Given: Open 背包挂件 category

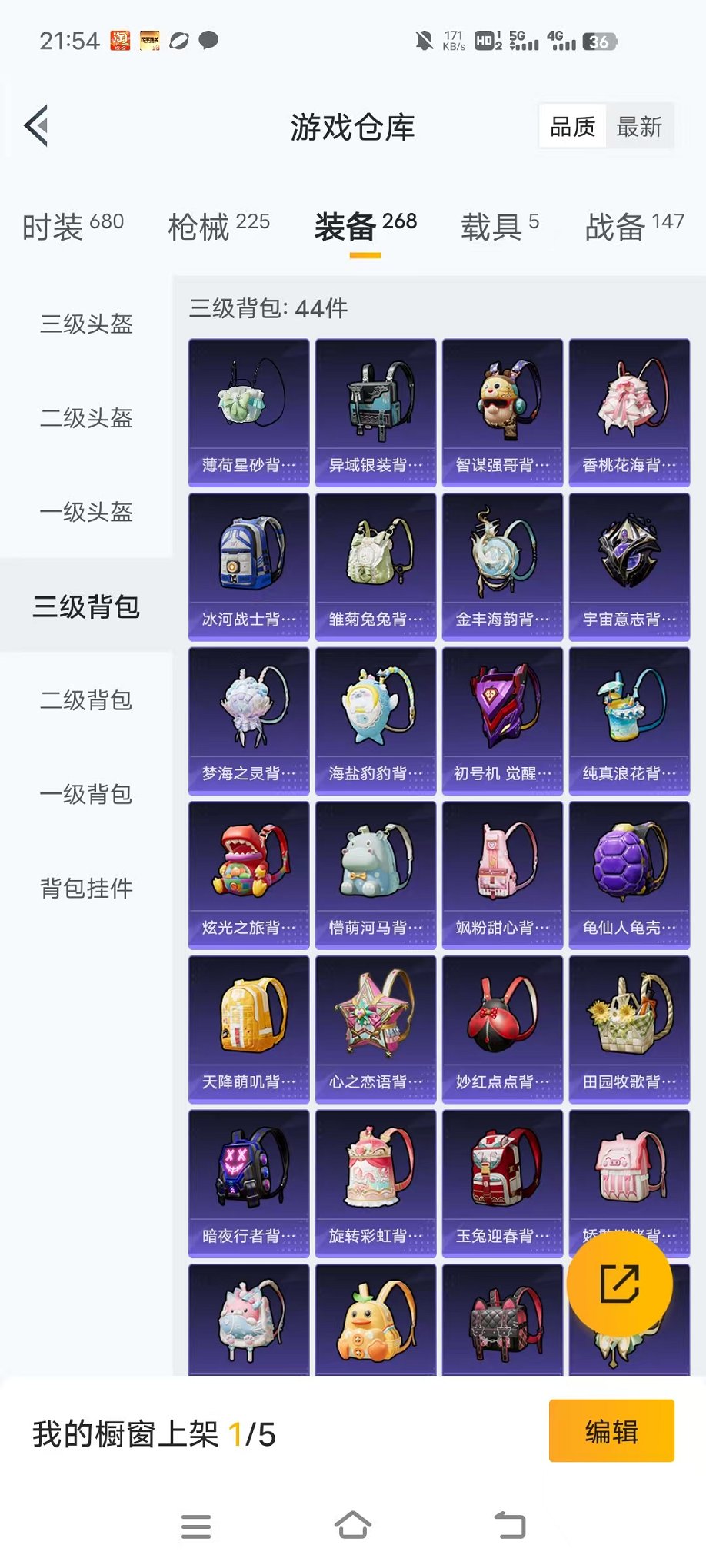Looking at the screenshot, I should click(86, 888).
